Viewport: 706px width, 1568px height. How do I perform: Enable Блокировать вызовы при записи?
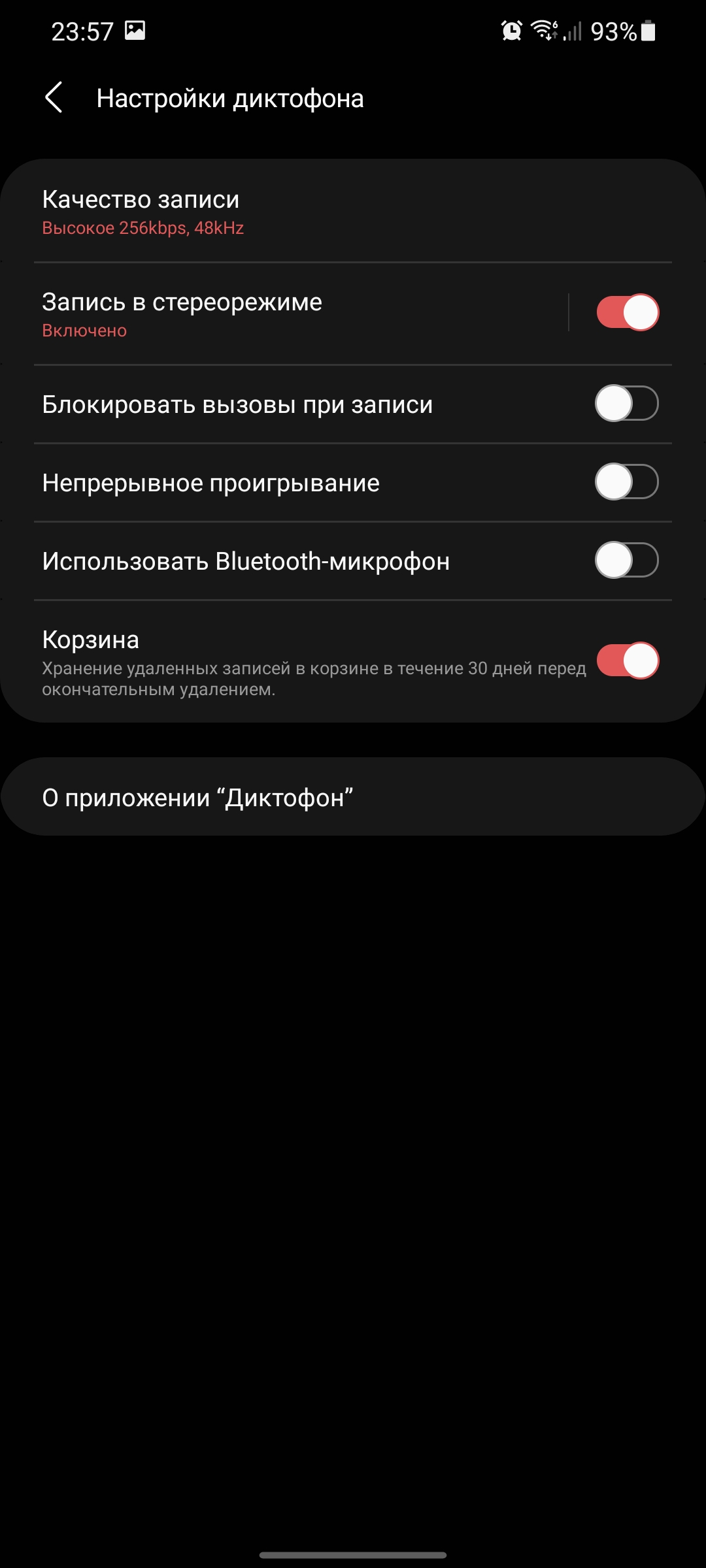[626, 404]
